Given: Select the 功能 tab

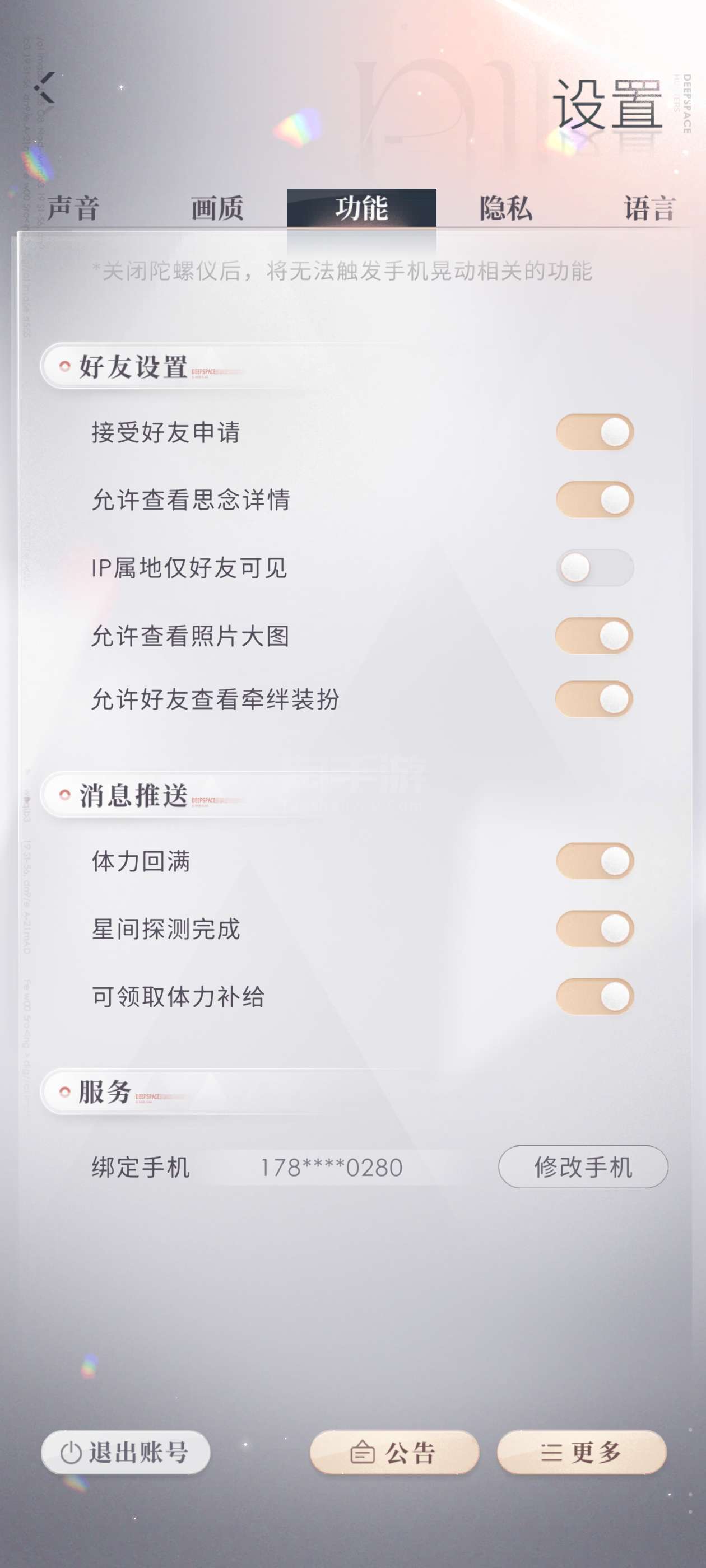Looking at the screenshot, I should pos(361,208).
